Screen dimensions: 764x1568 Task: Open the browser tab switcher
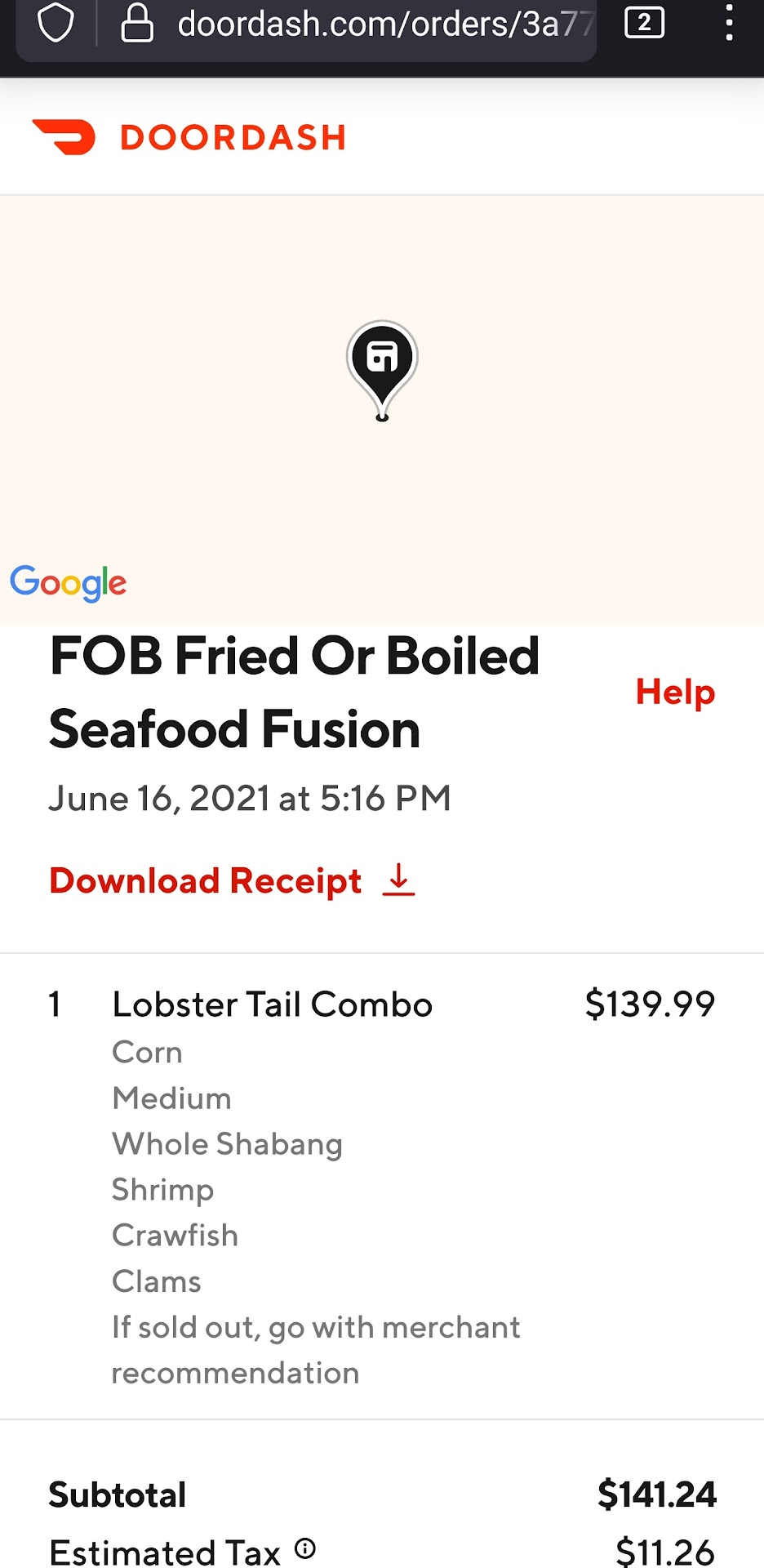644,24
